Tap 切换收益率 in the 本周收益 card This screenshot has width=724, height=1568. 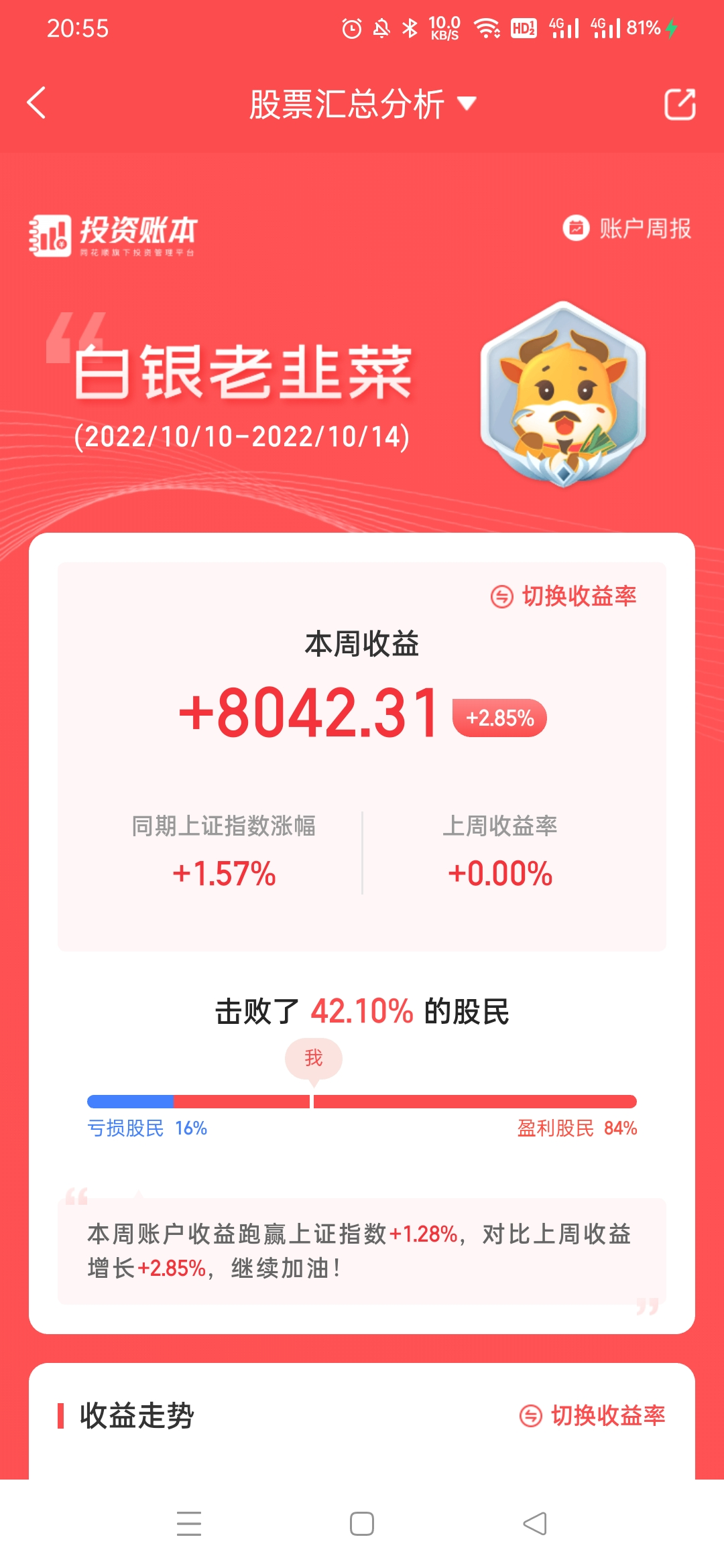564,596
